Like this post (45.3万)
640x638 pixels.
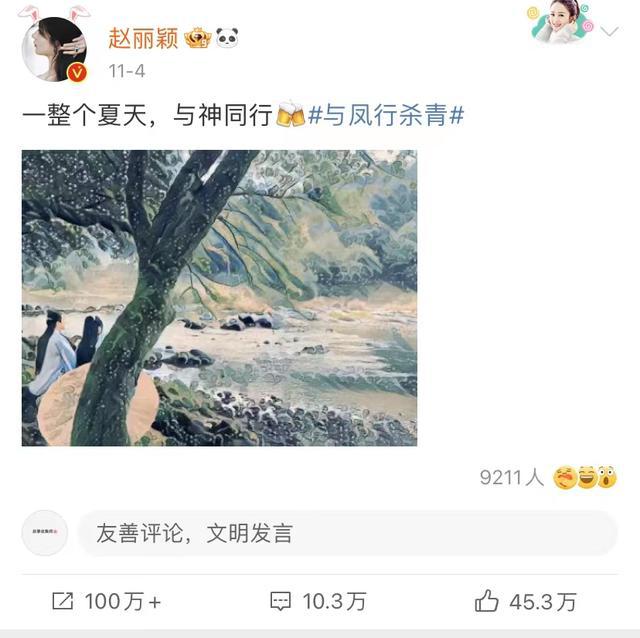pos(526,601)
